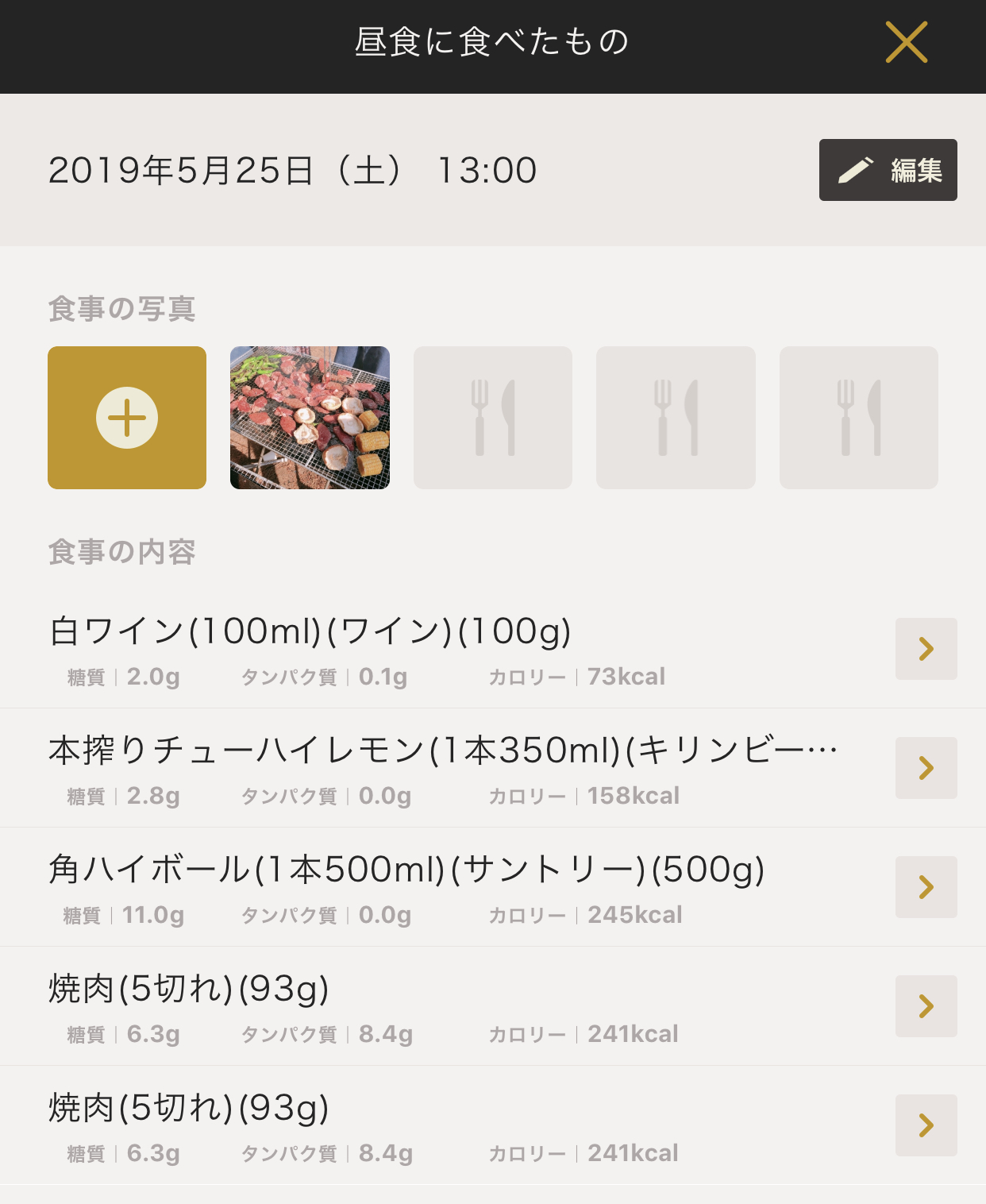Add a new meal photo
Screen dimensions: 986x1204
click(x=127, y=418)
